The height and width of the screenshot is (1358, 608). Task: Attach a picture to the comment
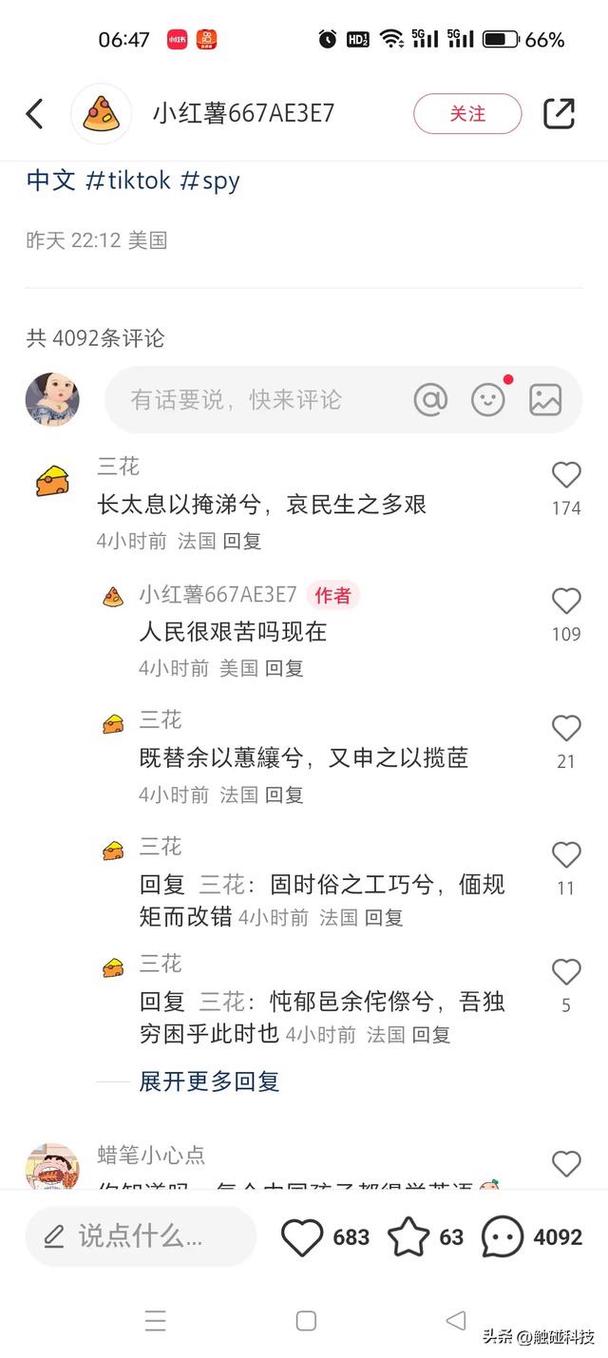(545, 400)
